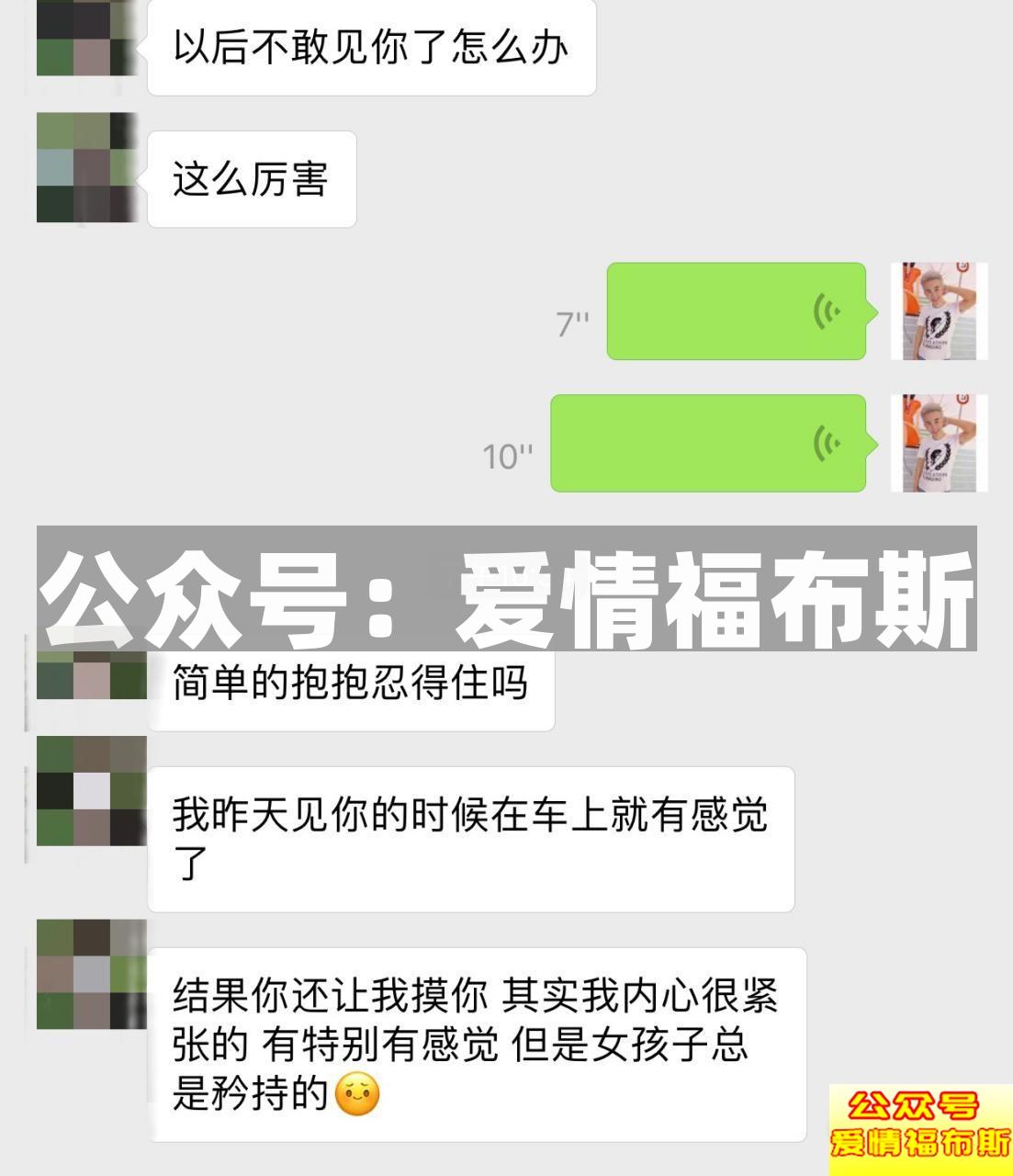Viewport: 1013px width, 1176px height.
Task: Select the flushed-face emoji in the last message
Action: pos(358,1095)
